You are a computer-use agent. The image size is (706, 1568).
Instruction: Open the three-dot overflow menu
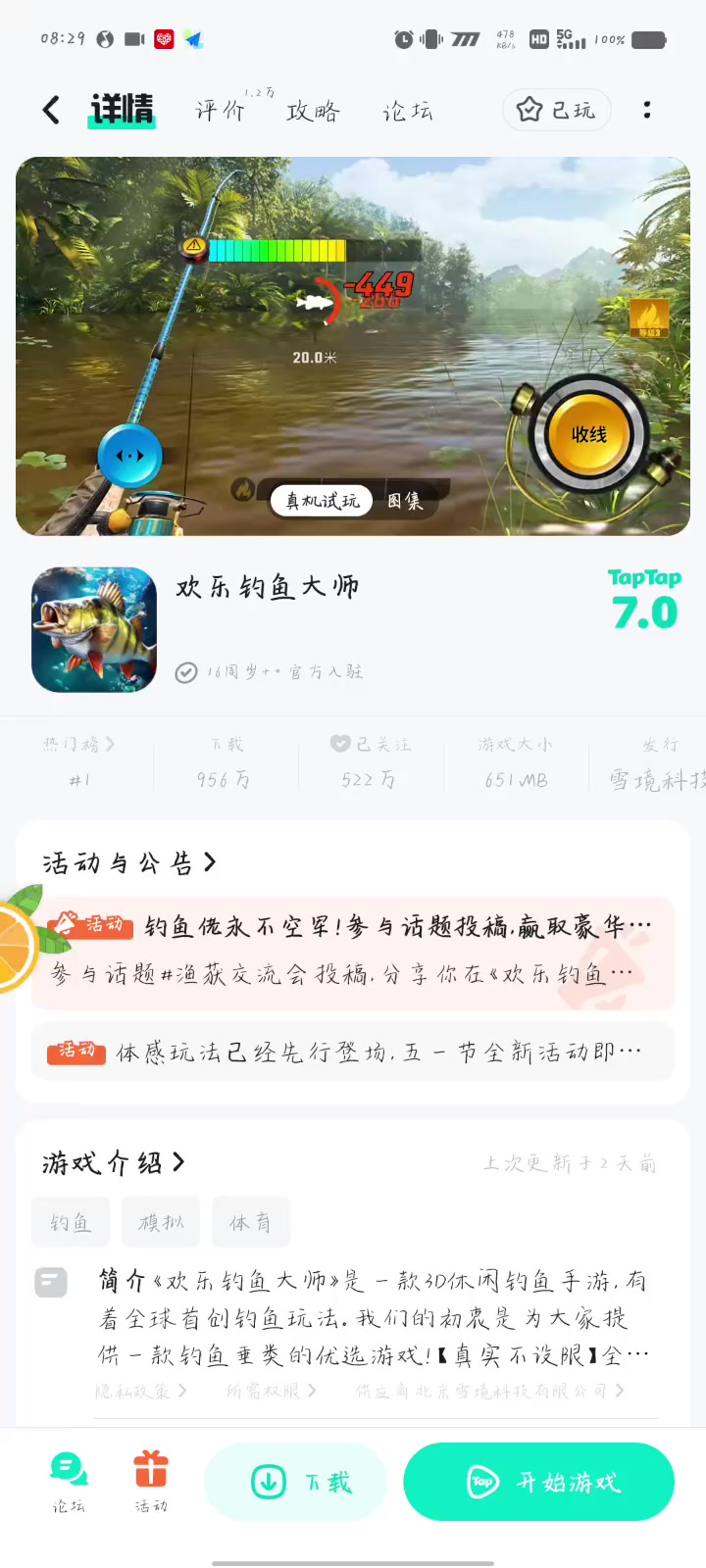point(647,110)
